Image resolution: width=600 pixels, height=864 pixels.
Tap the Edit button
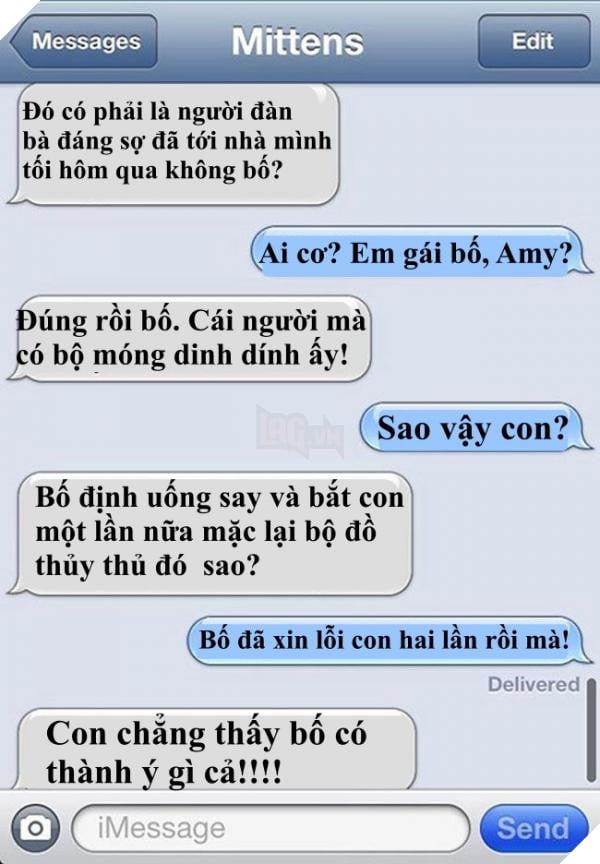(x=532, y=42)
